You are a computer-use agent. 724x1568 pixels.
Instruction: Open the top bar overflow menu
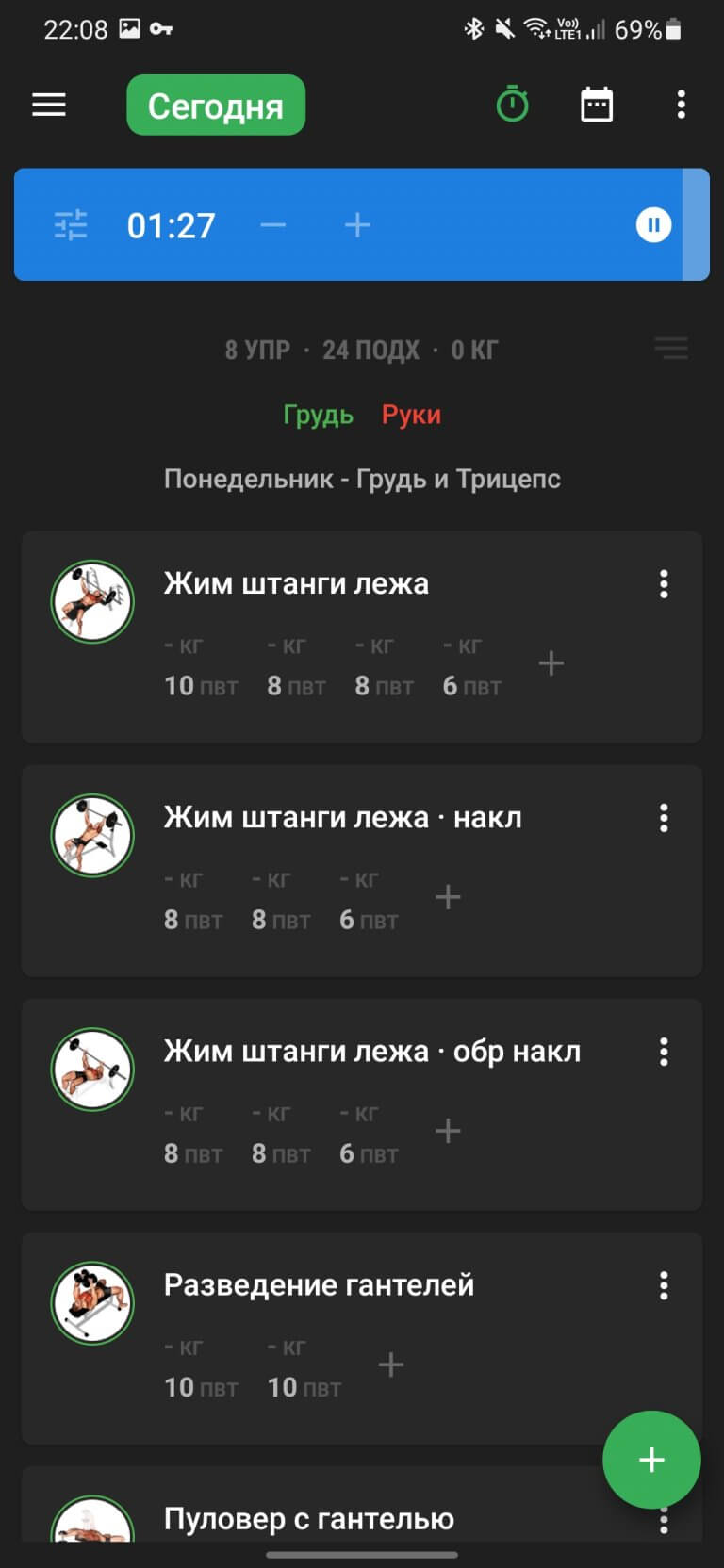(681, 105)
